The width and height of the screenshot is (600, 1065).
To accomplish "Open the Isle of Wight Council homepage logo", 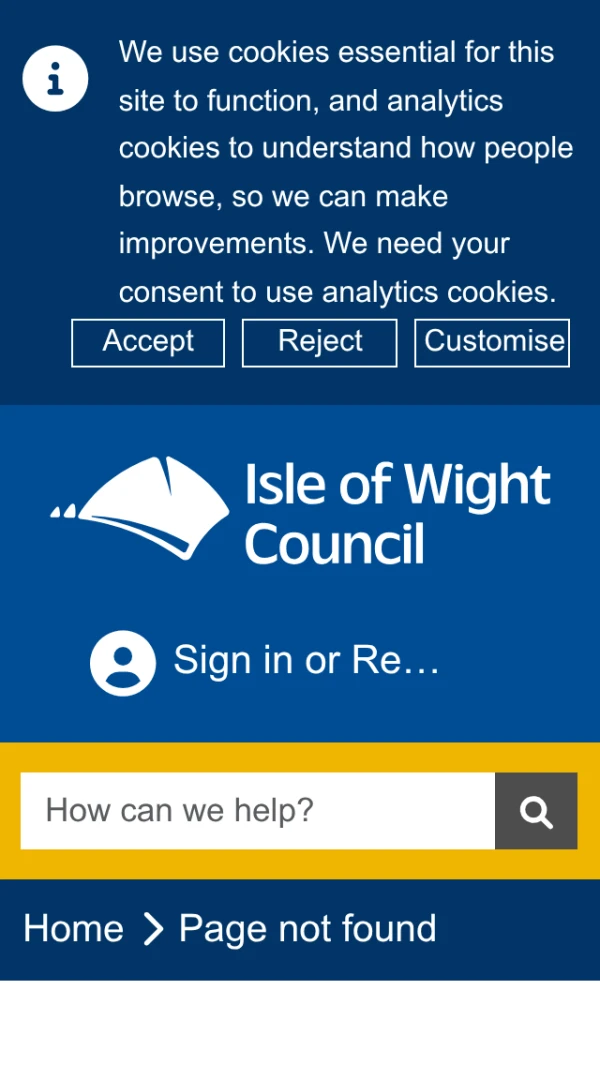I will tap(300, 512).
